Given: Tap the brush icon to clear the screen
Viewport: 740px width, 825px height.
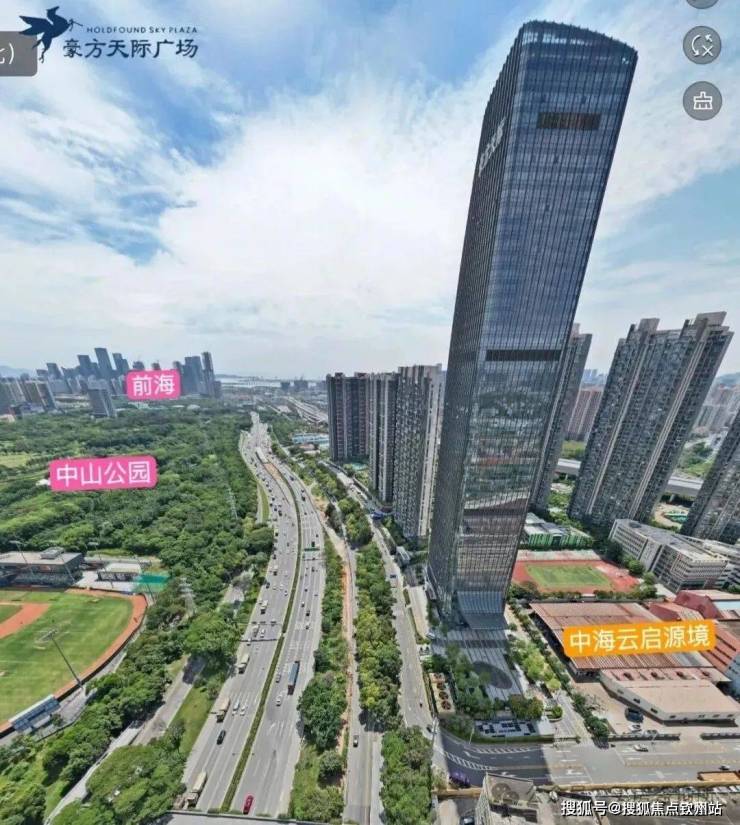Looking at the screenshot, I should (x=701, y=101).
